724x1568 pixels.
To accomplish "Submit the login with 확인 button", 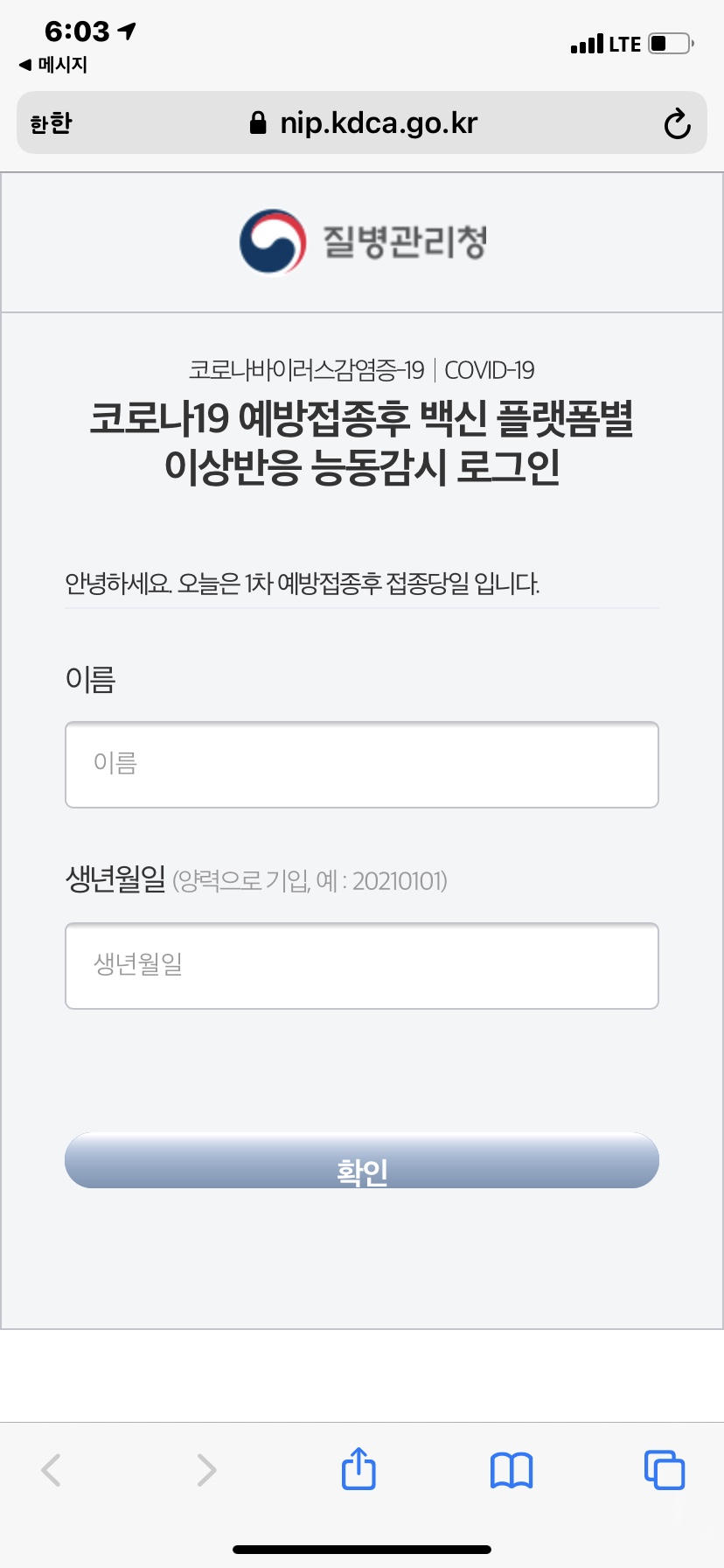I will coord(362,1160).
